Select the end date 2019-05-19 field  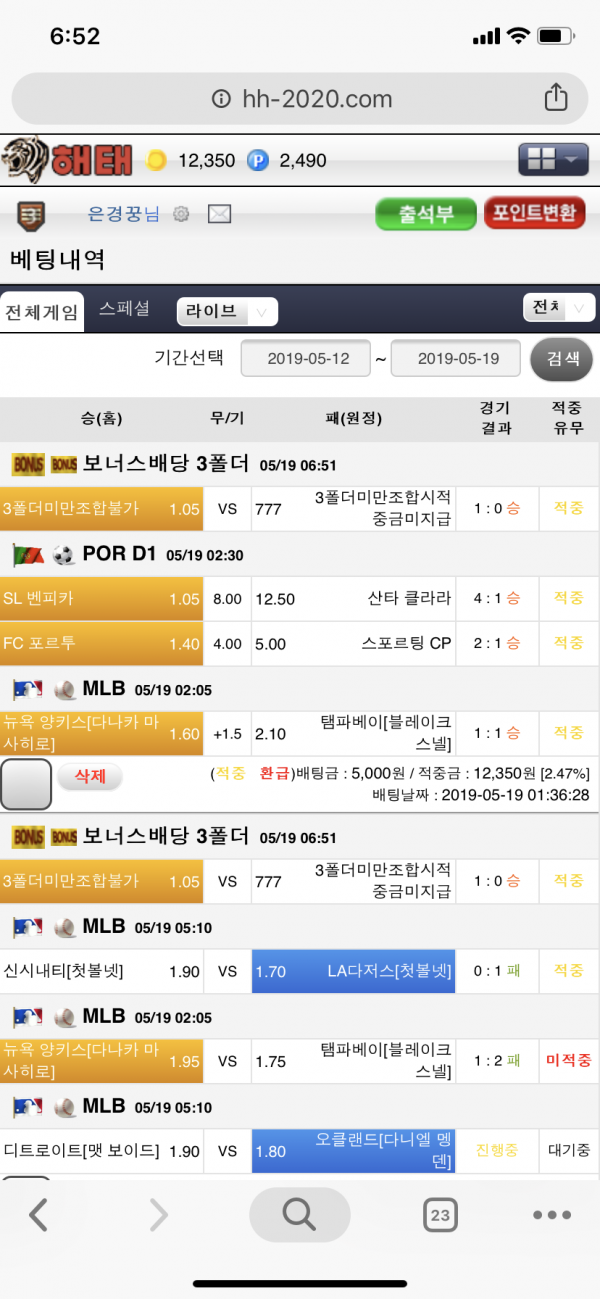pos(455,358)
